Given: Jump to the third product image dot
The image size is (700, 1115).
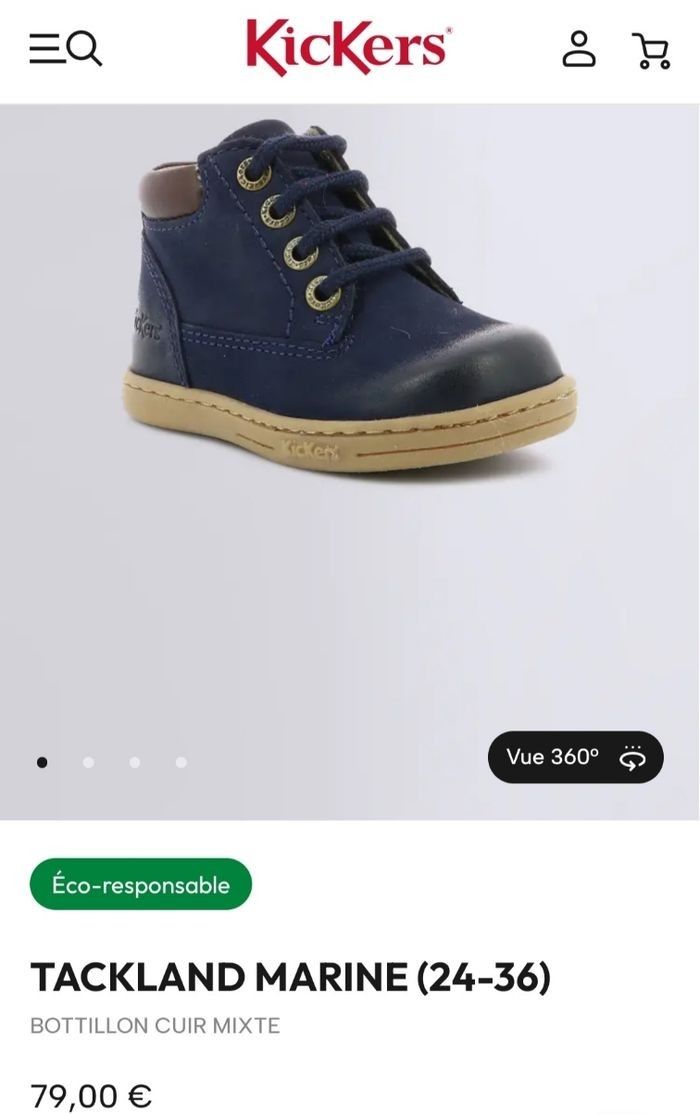Looking at the screenshot, I should [134, 762].
